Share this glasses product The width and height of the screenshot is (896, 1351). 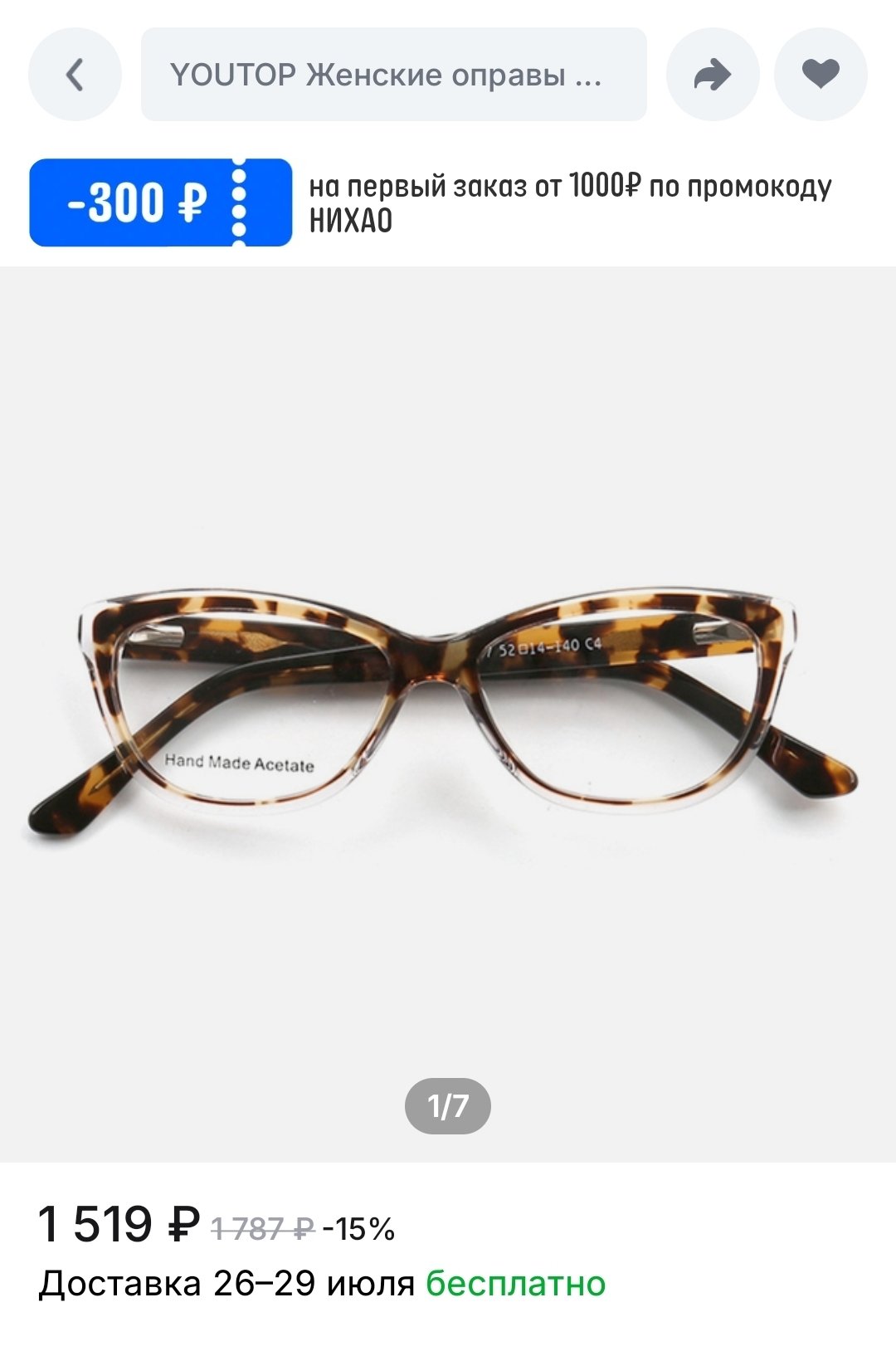(x=712, y=75)
